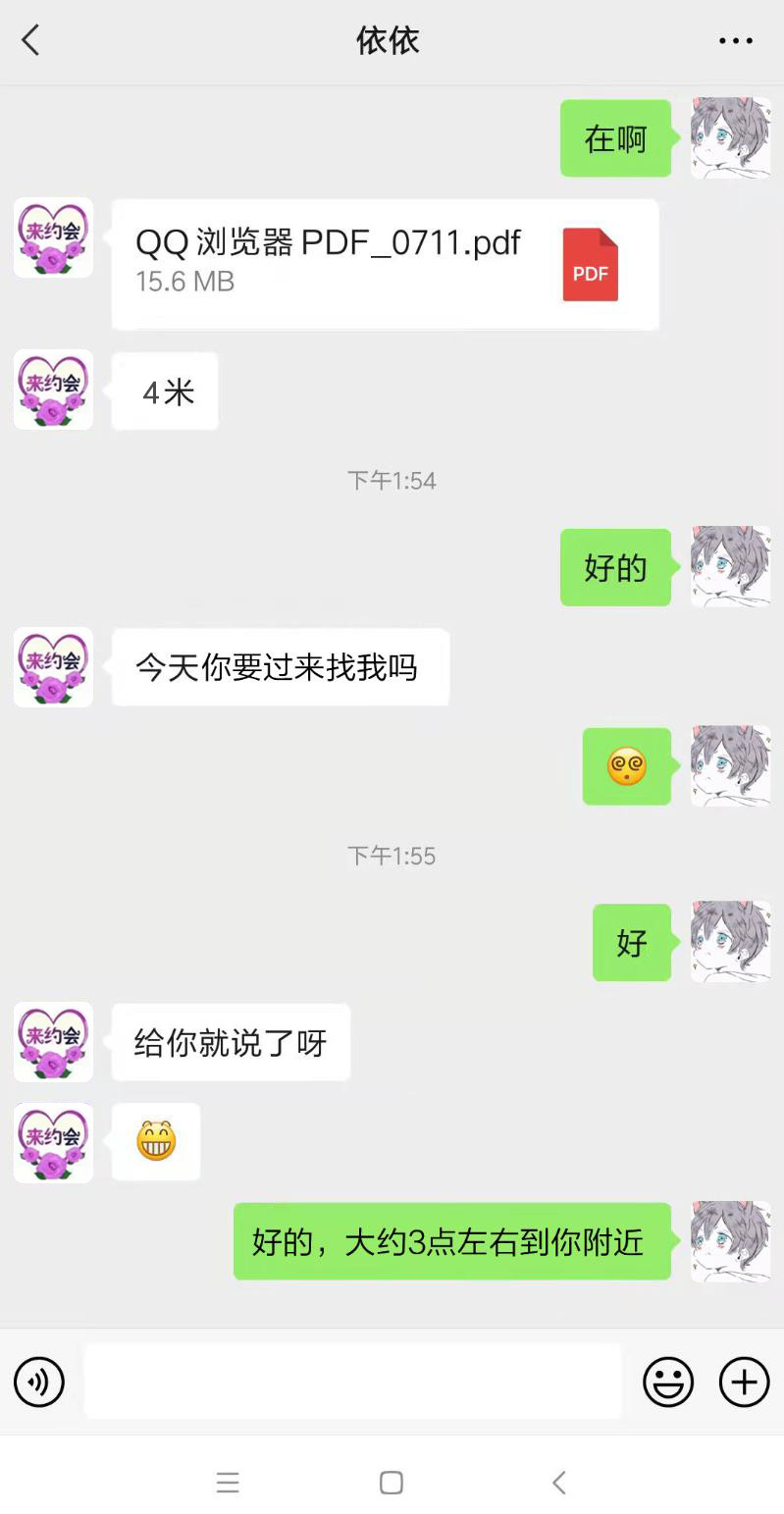Go back using the chevron arrow
784x1514 pixels.
(x=30, y=41)
